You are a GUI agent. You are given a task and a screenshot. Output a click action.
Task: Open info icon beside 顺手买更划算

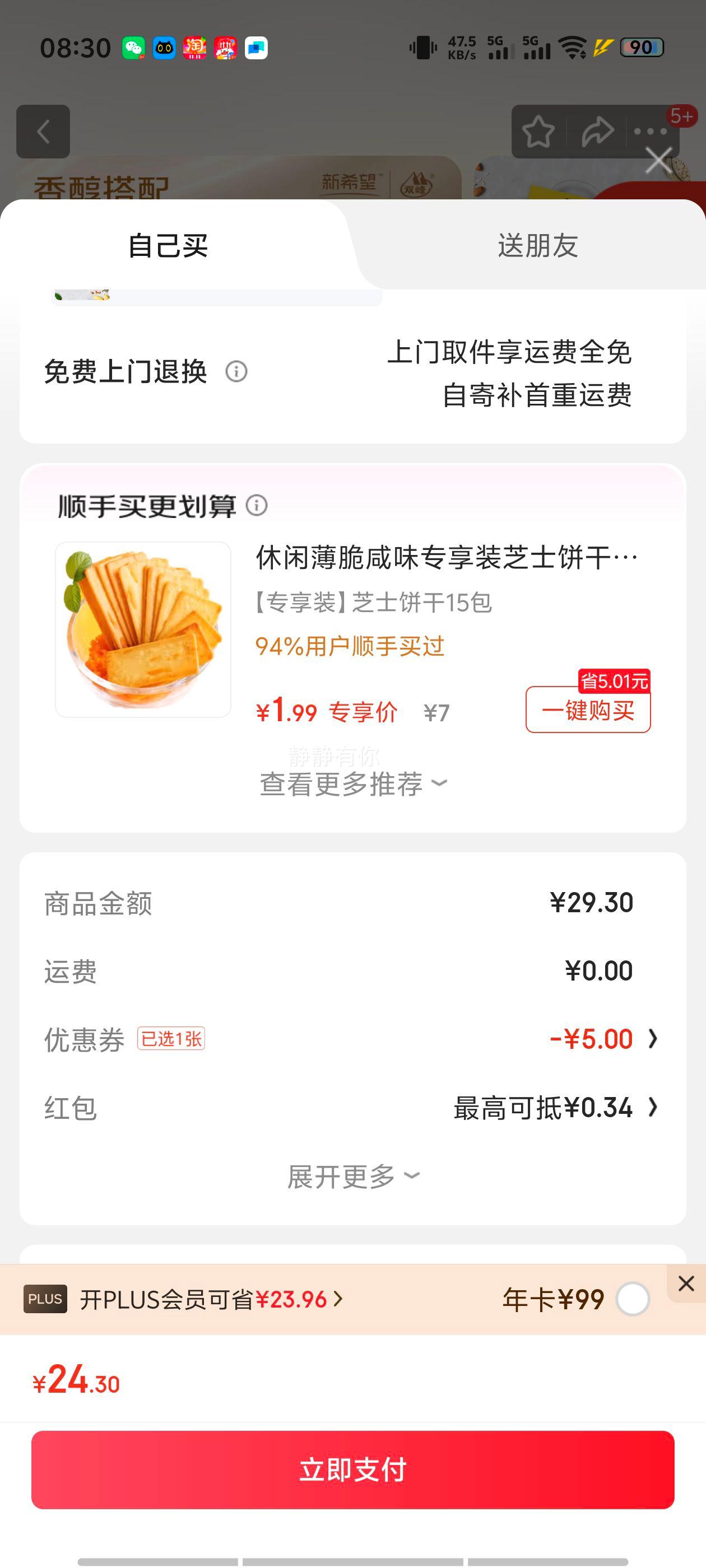pos(257,505)
